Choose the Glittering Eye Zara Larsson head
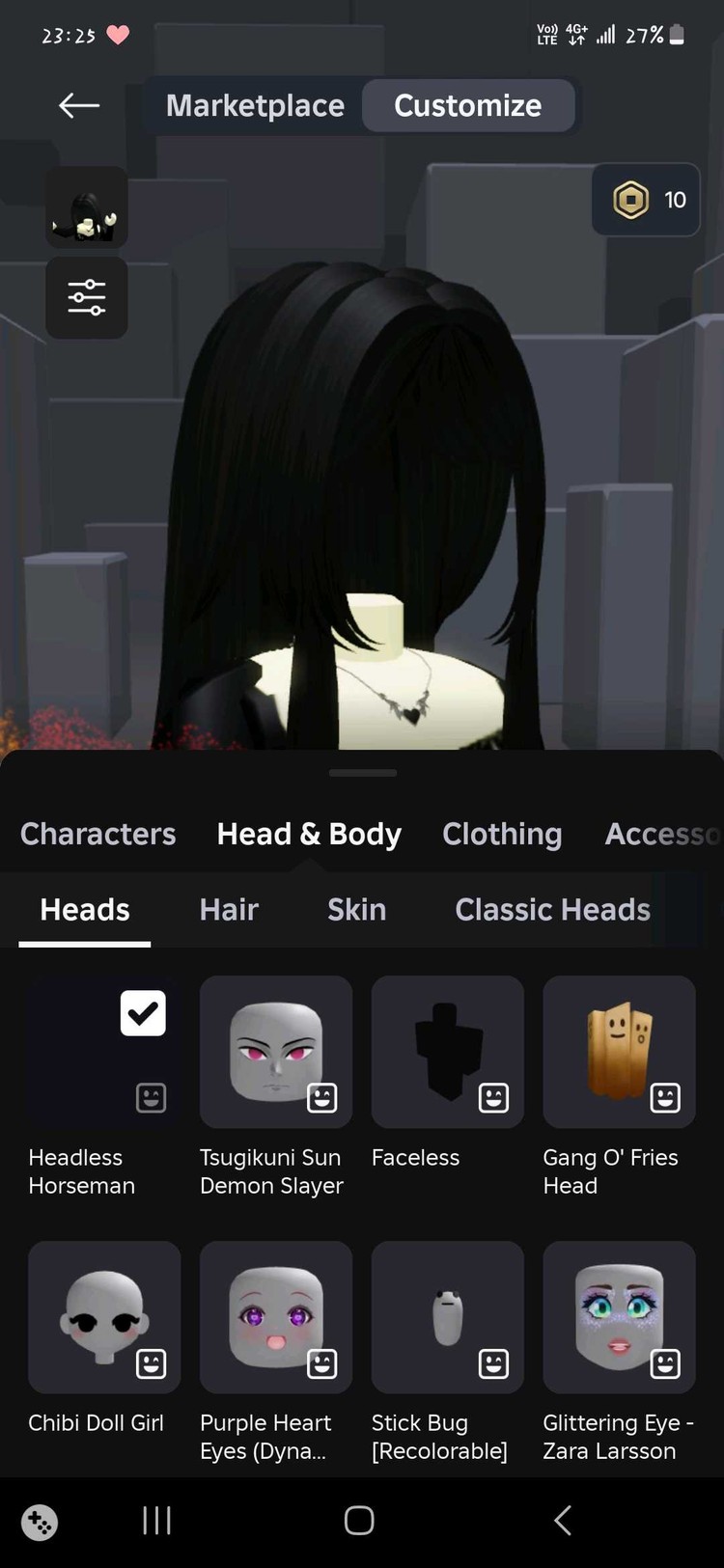 point(620,1317)
